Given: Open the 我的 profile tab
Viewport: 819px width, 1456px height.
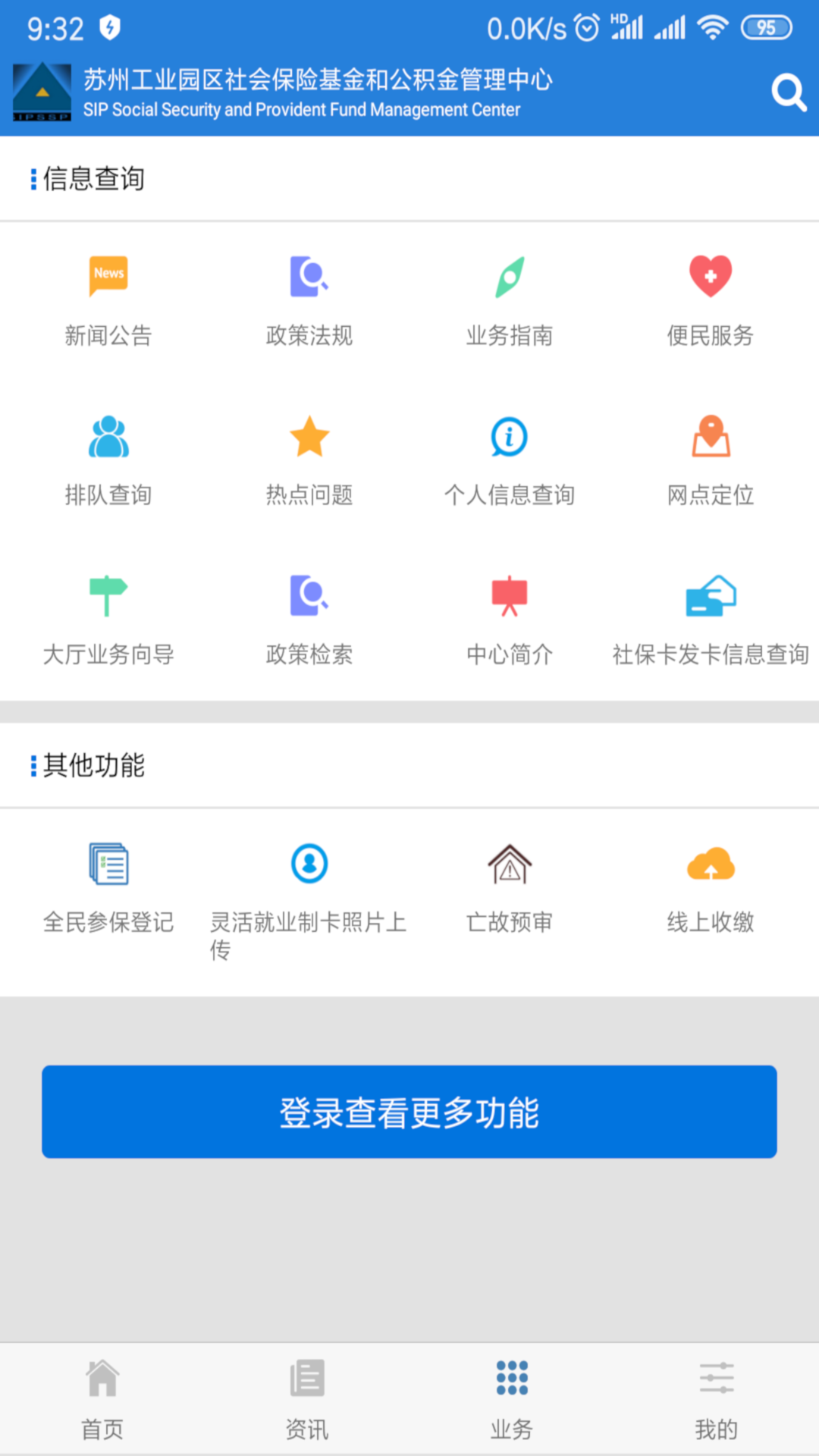Looking at the screenshot, I should click(x=714, y=1399).
